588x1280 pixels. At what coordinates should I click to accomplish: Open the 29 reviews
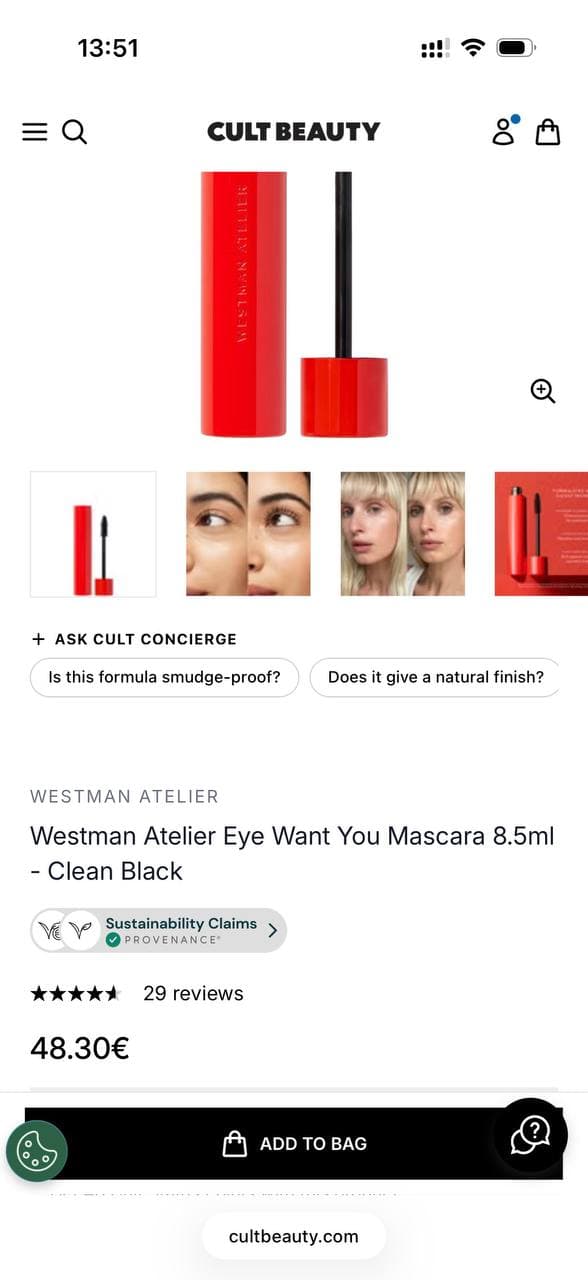[193, 993]
